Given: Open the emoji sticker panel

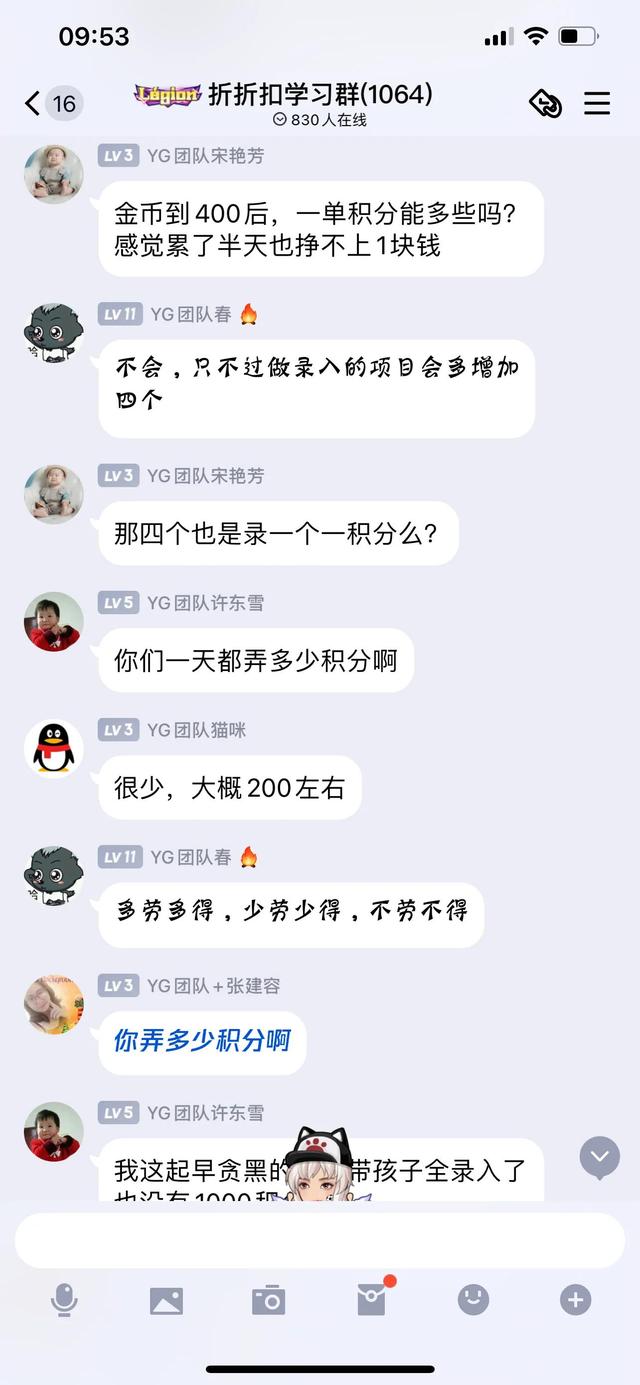Looking at the screenshot, I should 473,1300.
